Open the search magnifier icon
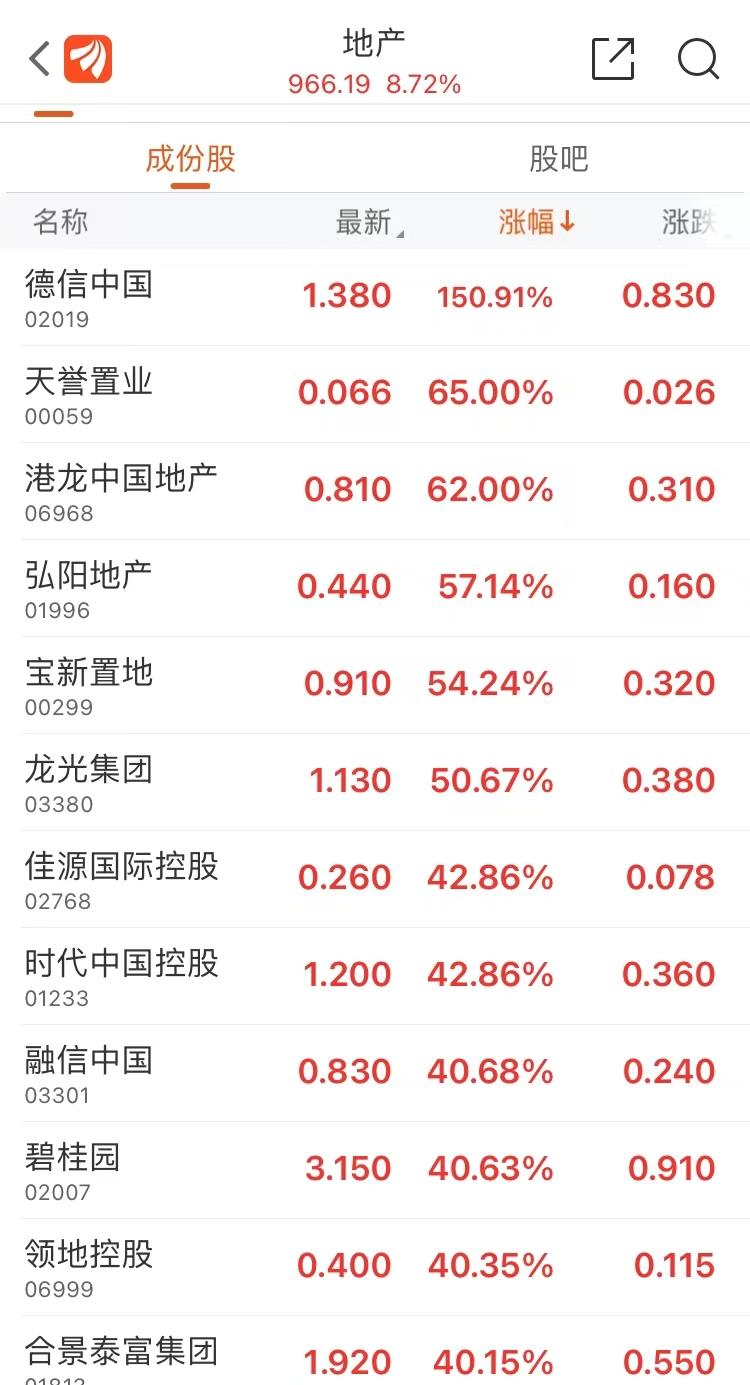This screenshot has height=1385, width=750. (698, 59)
